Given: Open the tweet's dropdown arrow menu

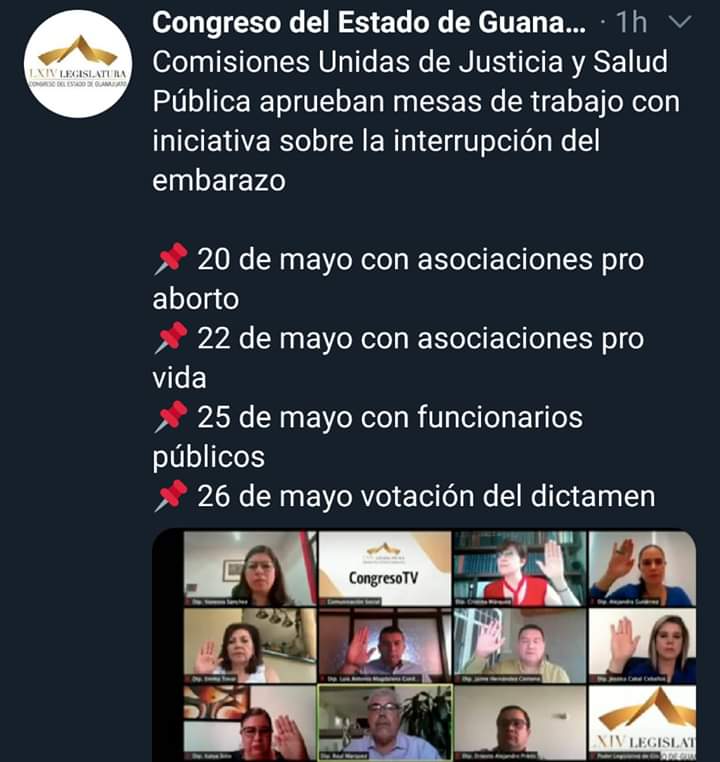Looking at the screenshot, I should coord(679,21).
